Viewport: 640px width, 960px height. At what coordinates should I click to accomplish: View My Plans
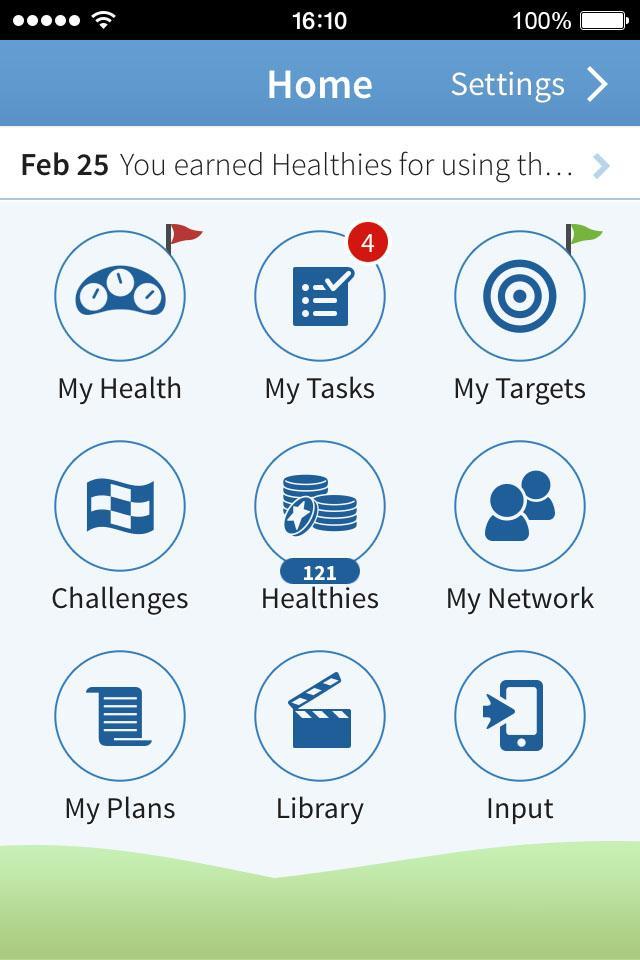(120, 716)
